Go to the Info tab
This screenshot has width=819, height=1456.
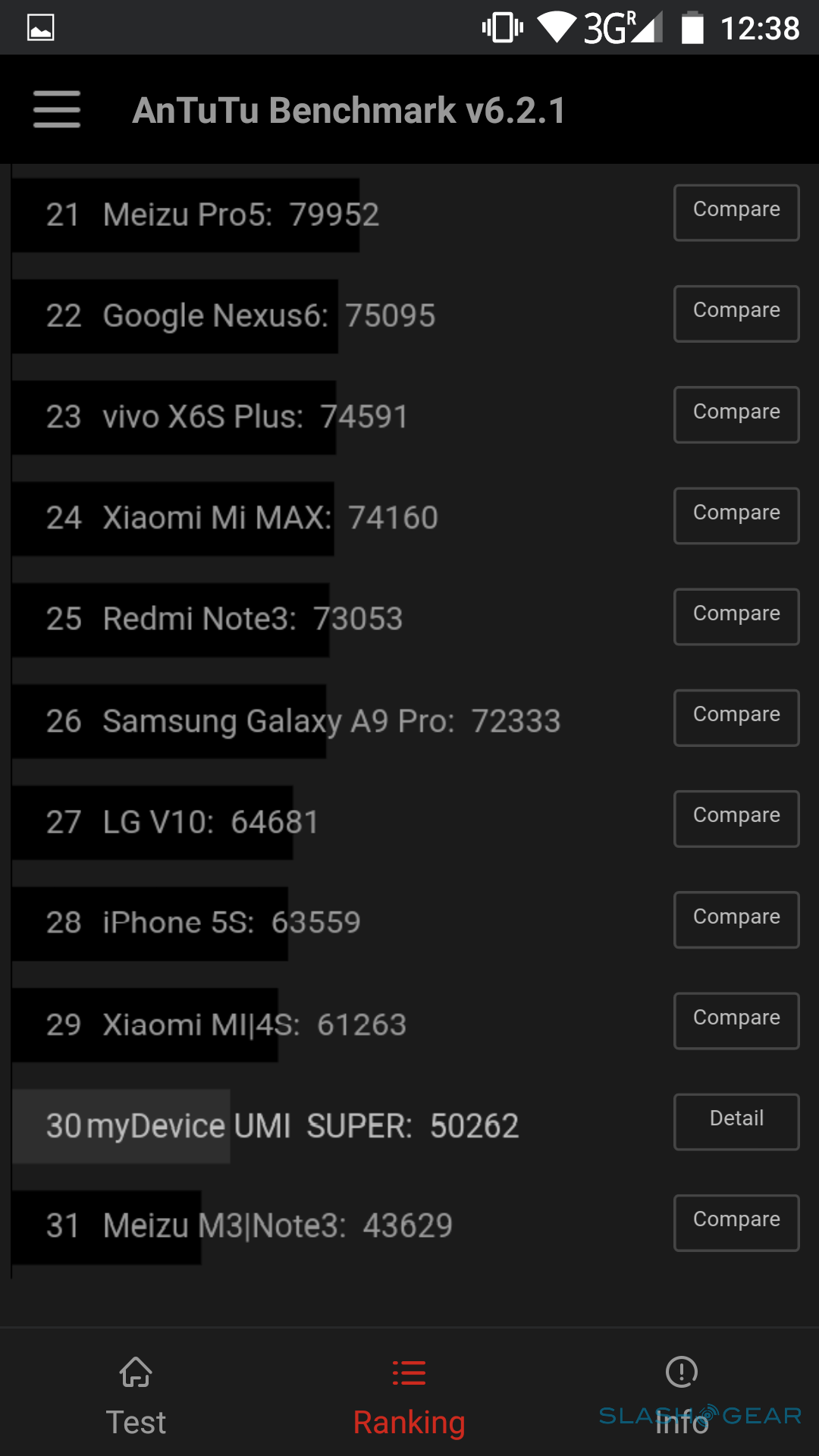click(x=682, y=1395)
